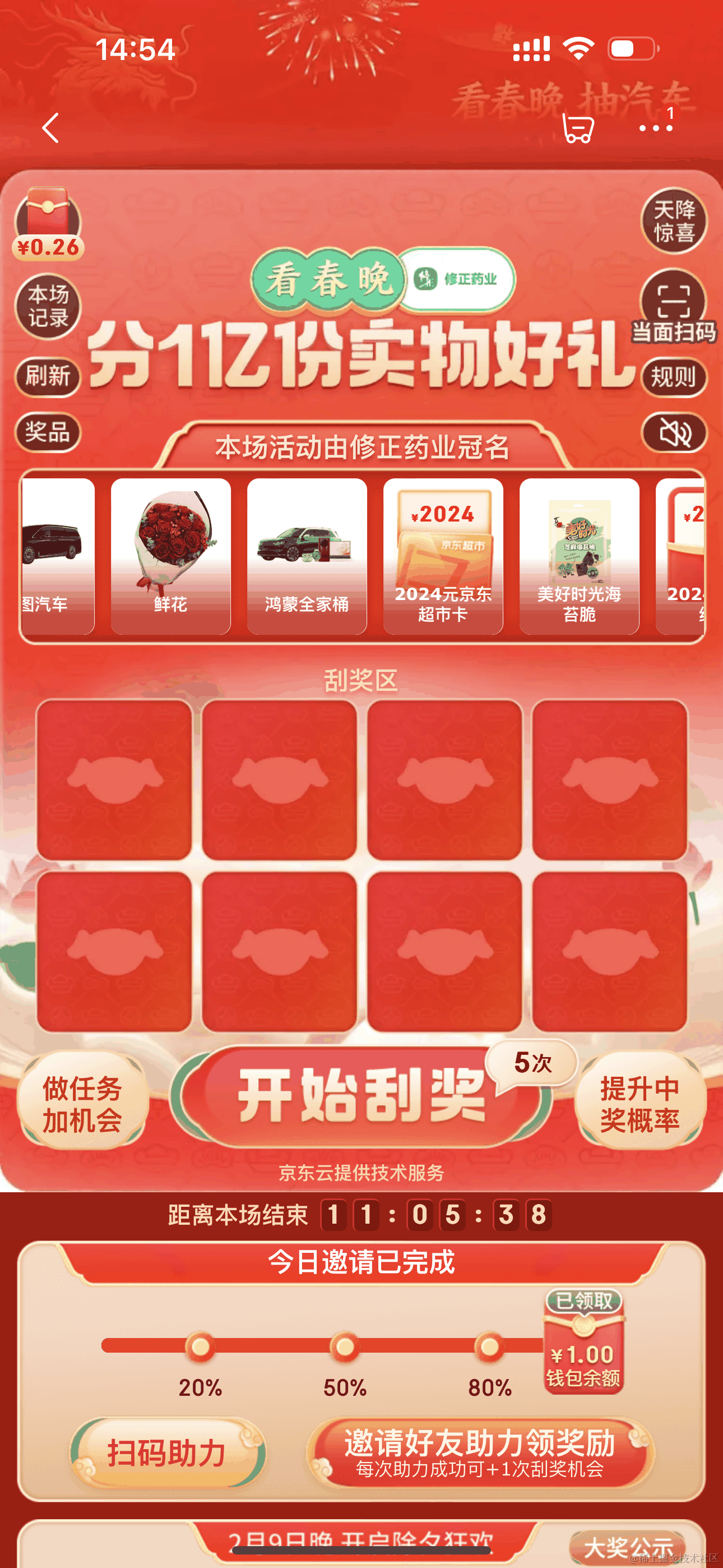Viewport: 723px width, 1568px height.
Task: Open the shopping cart
Action: click(577, 128)
